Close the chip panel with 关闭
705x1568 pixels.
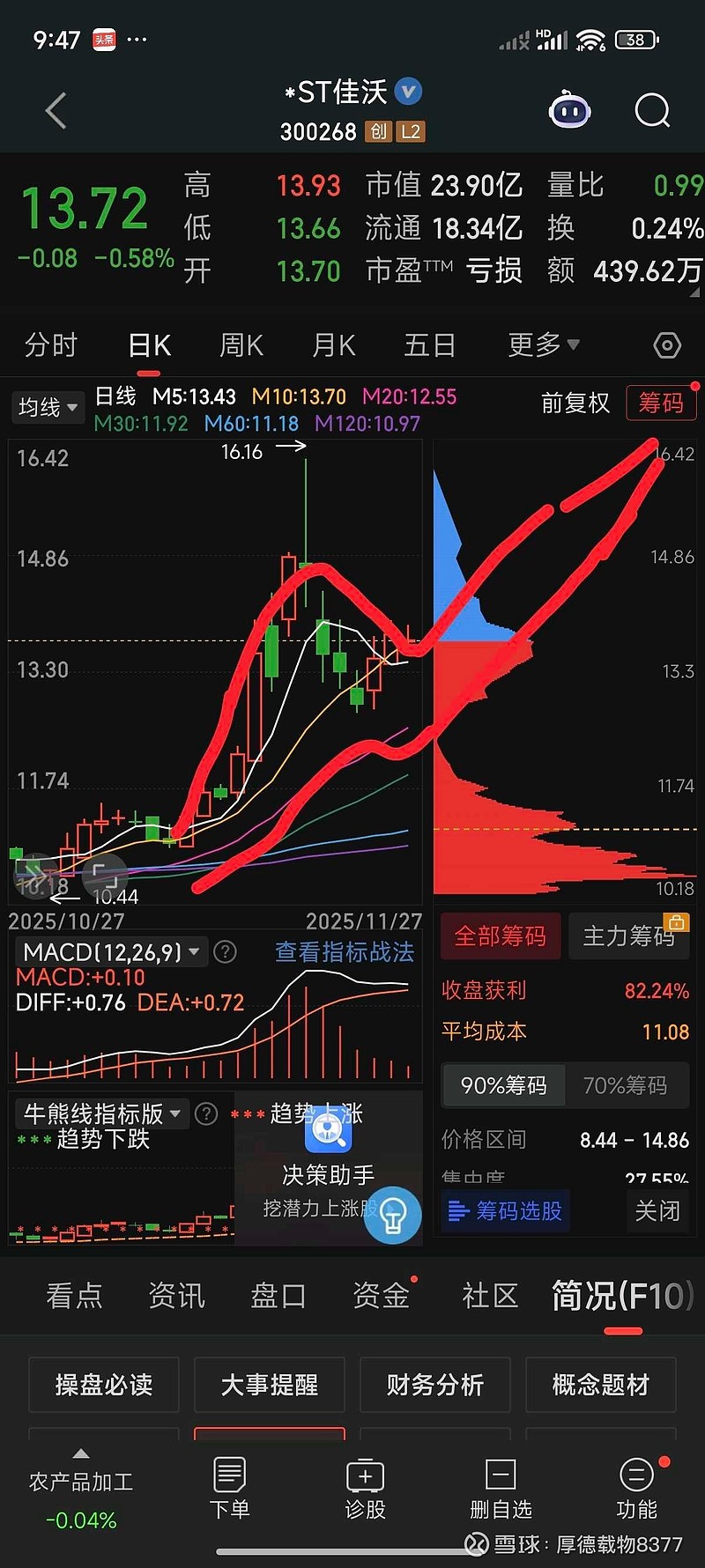657,1210
